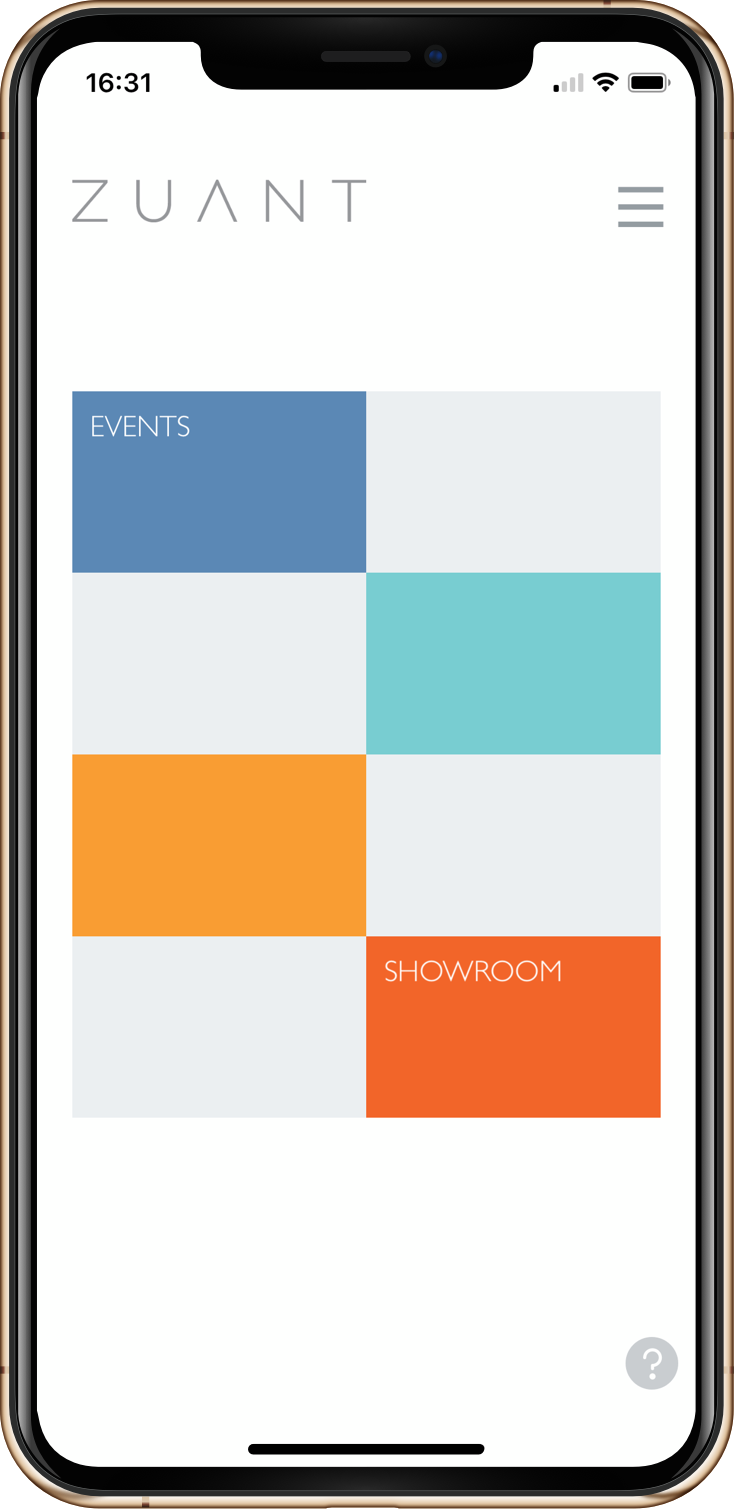The image size is (734, 1509).
Task: Select the light orange tile
Action: tap(219, 845)
